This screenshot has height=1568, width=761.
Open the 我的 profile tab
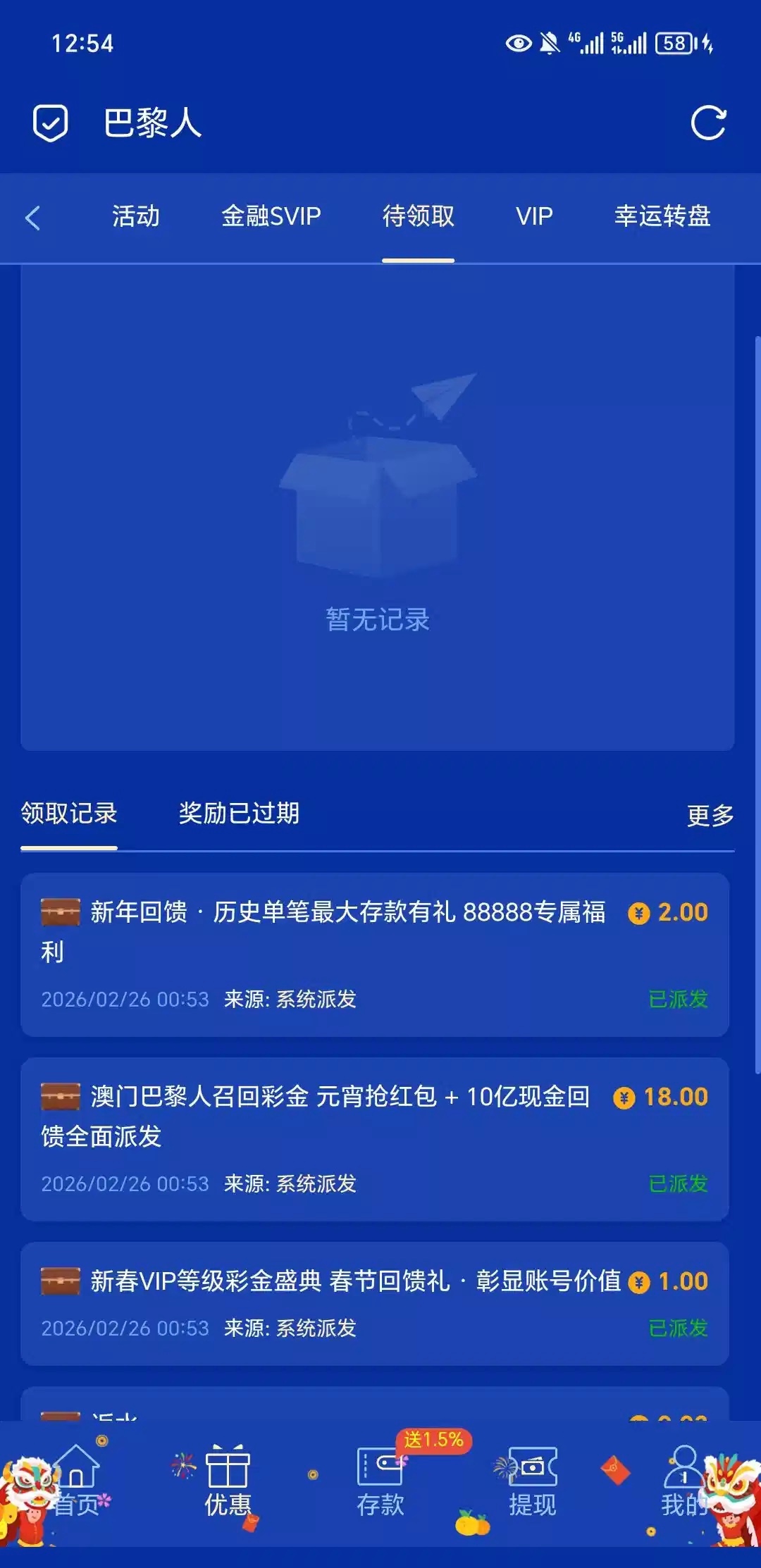click(683, 1481)
